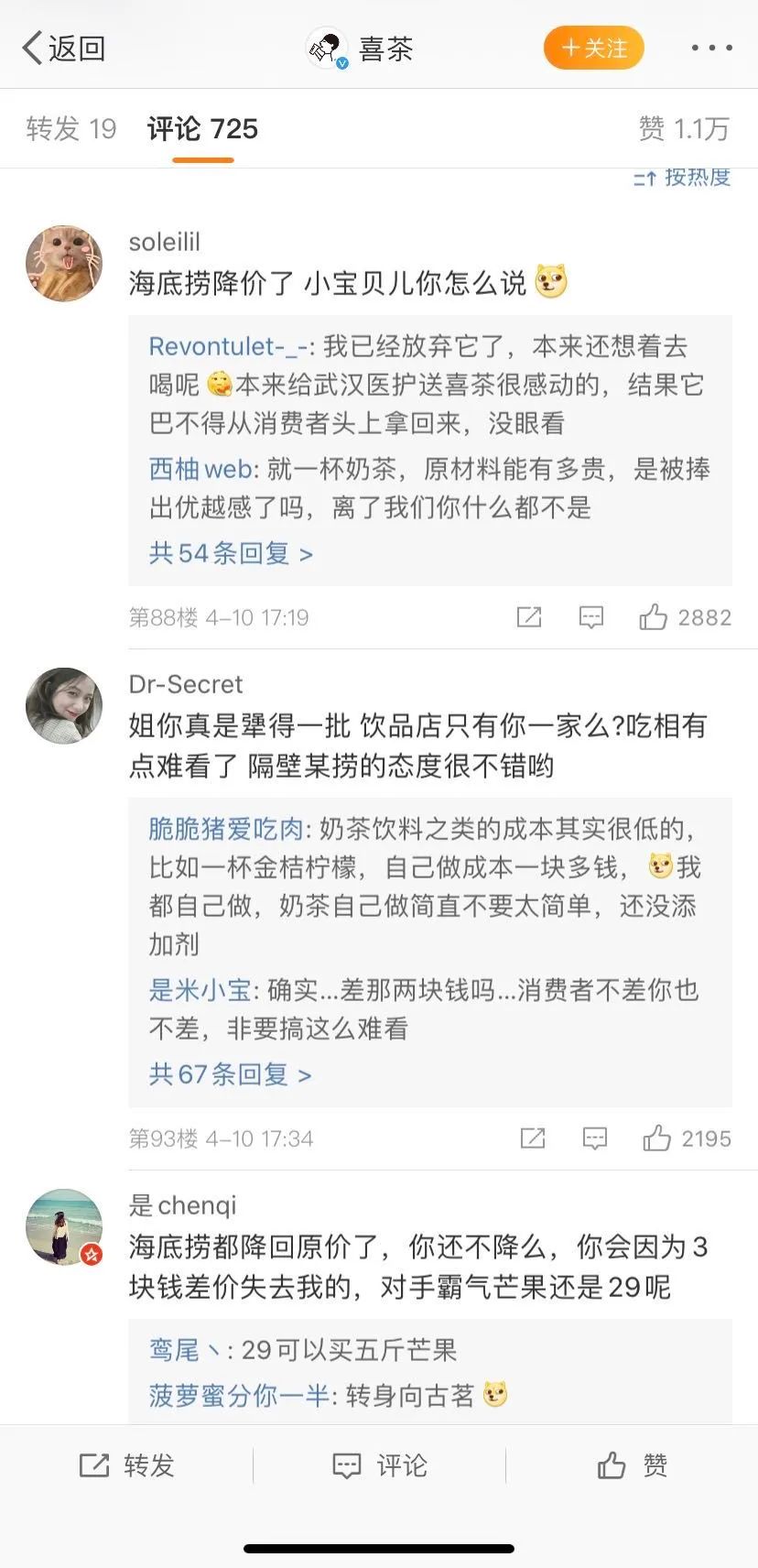Image resolution: width=758 pixels, height=1568 pixels.
Task: Follow 喜茶 with the 关注 button
Action: coord(593,48)
